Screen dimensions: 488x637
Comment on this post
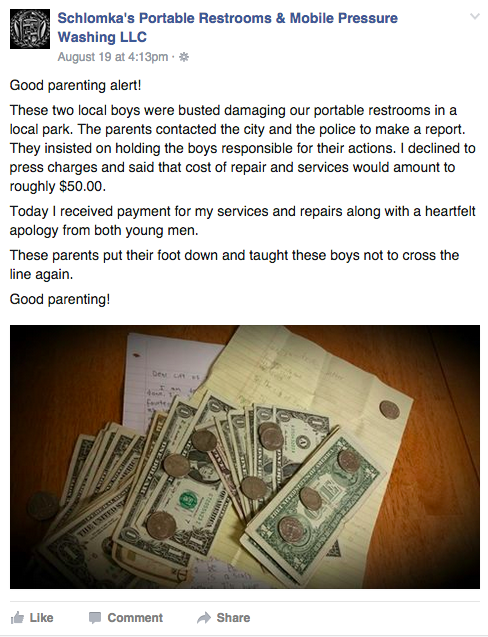click(x=126, y=618)
